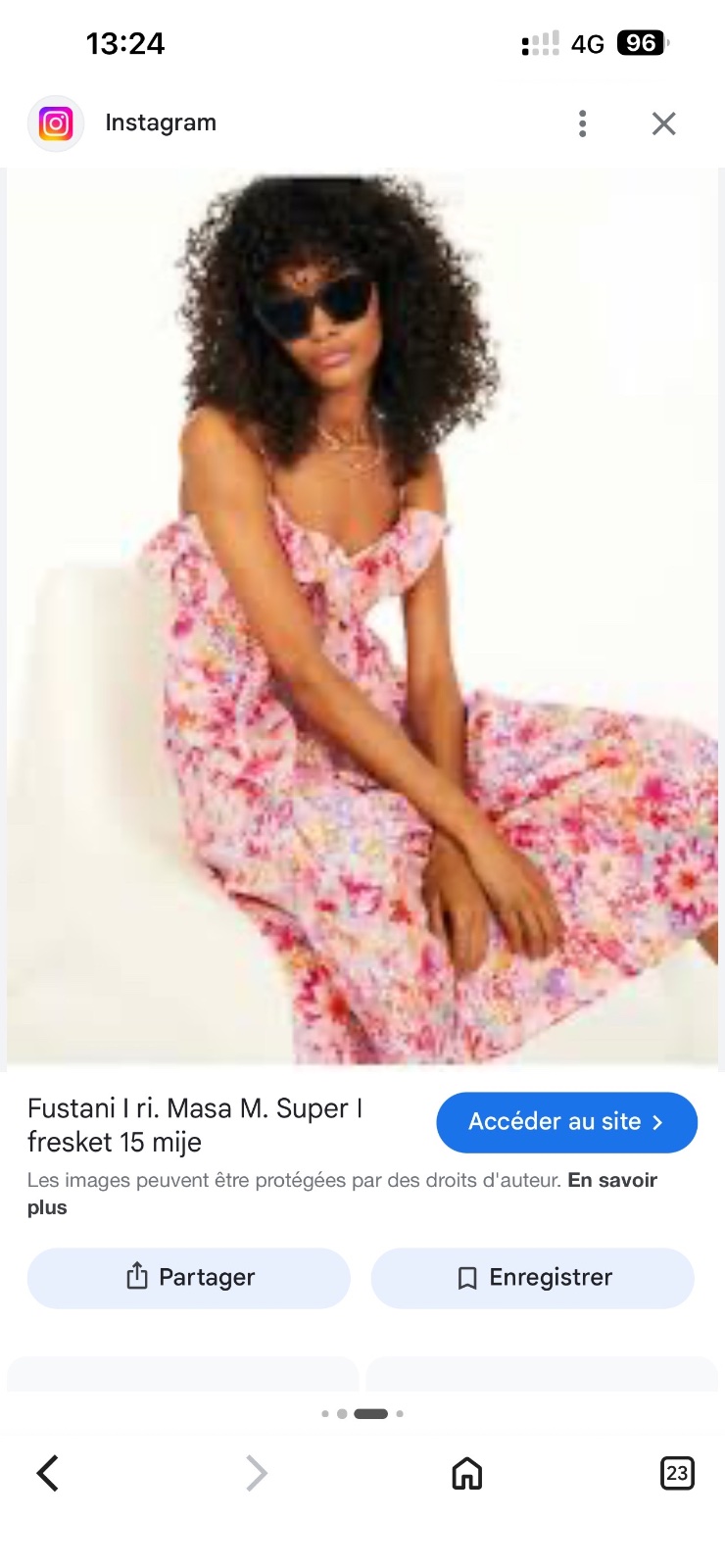725x1568 pixels.
Task: Open the En savoir plus link
Action: point(342,1194)
